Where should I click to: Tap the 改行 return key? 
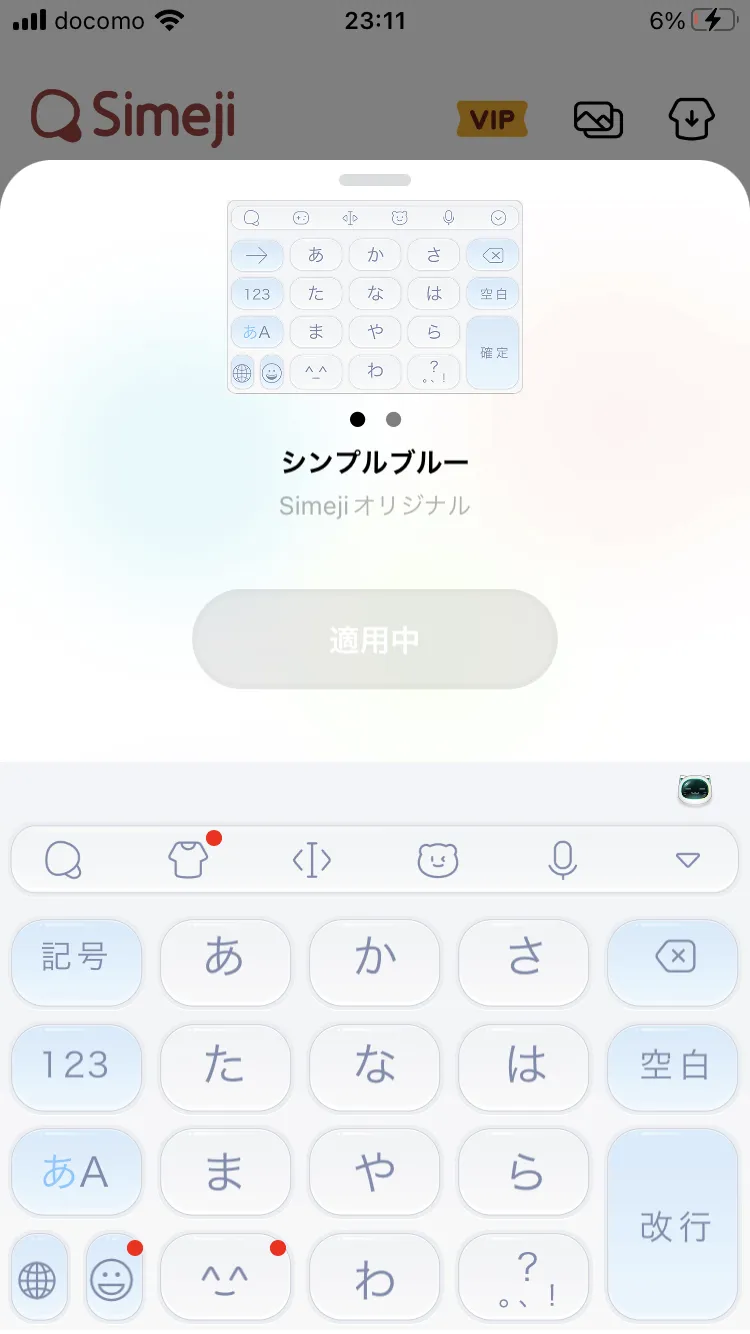[x=673, y=1225]
